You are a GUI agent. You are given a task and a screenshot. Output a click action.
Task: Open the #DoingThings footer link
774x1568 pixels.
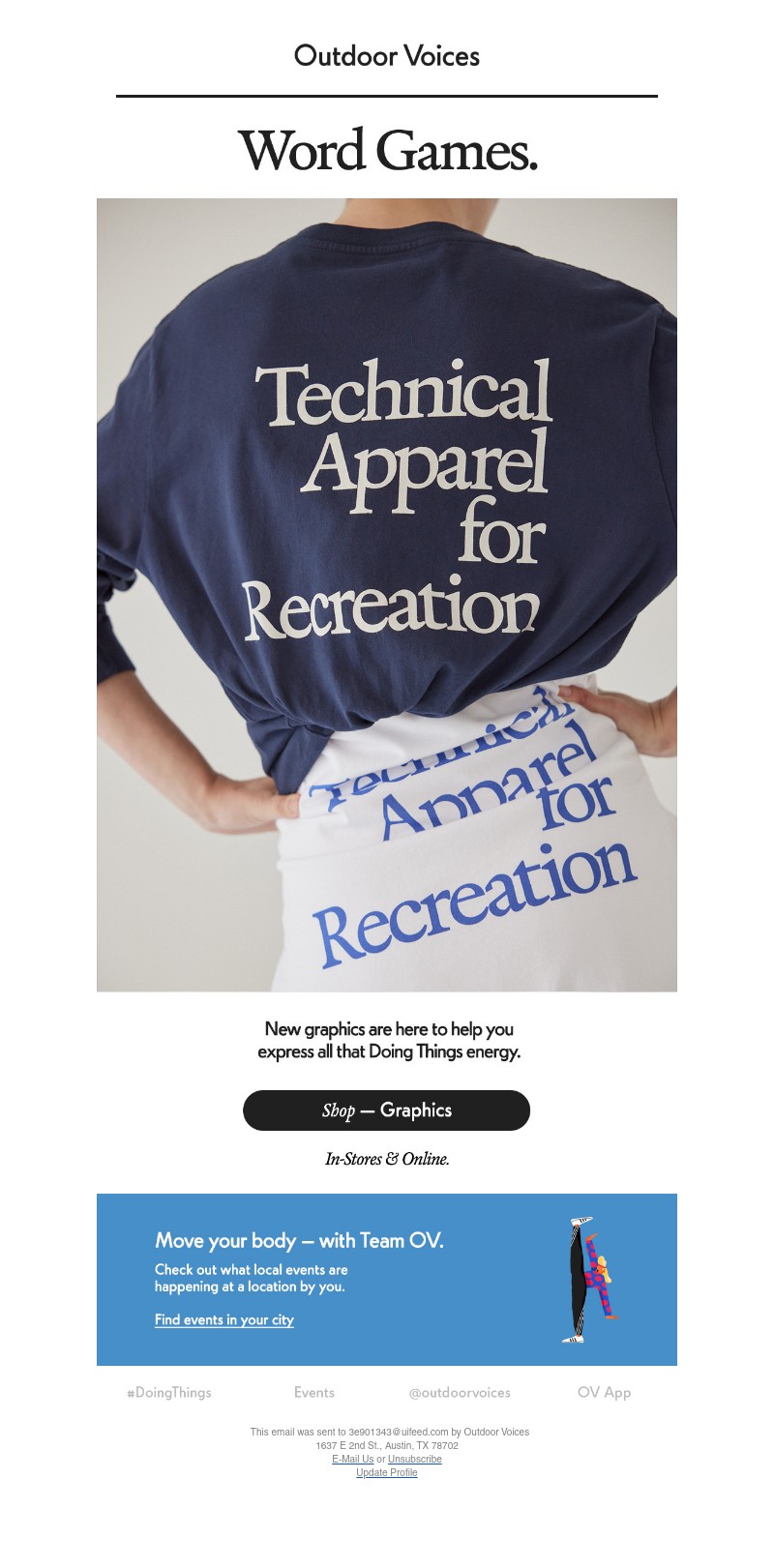point(168,1392)
